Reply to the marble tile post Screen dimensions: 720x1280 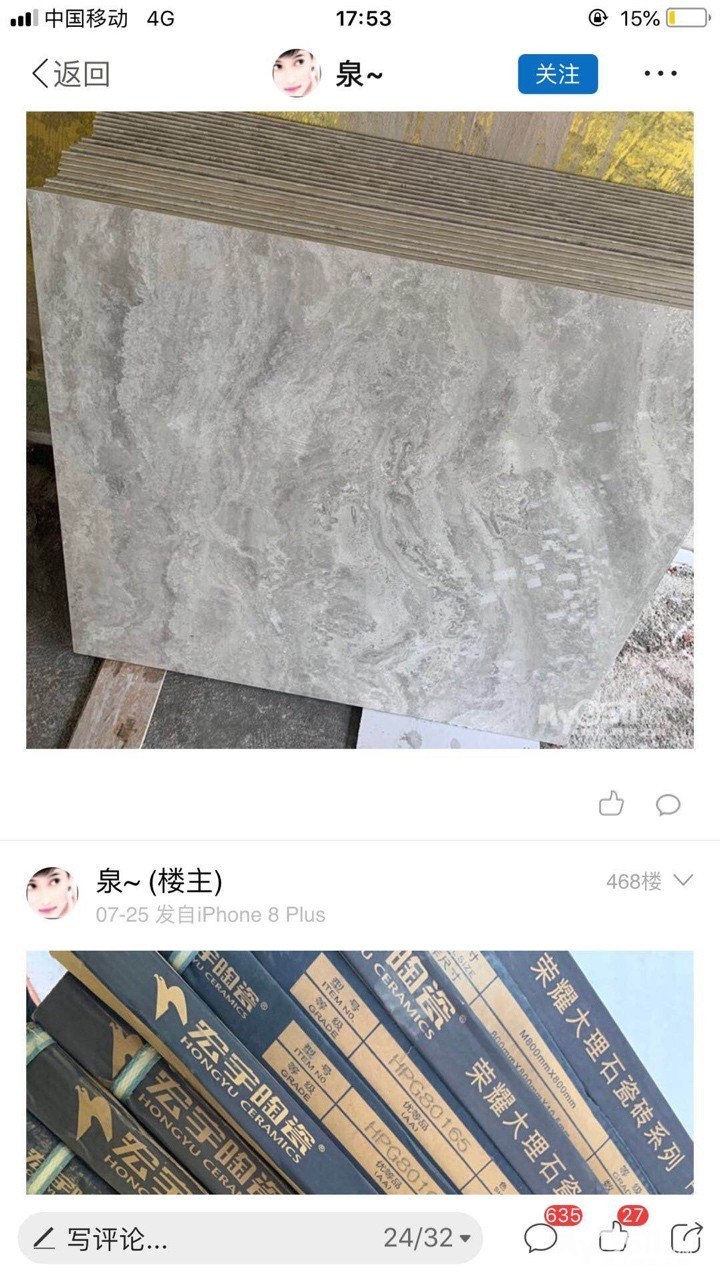point(668,804)
